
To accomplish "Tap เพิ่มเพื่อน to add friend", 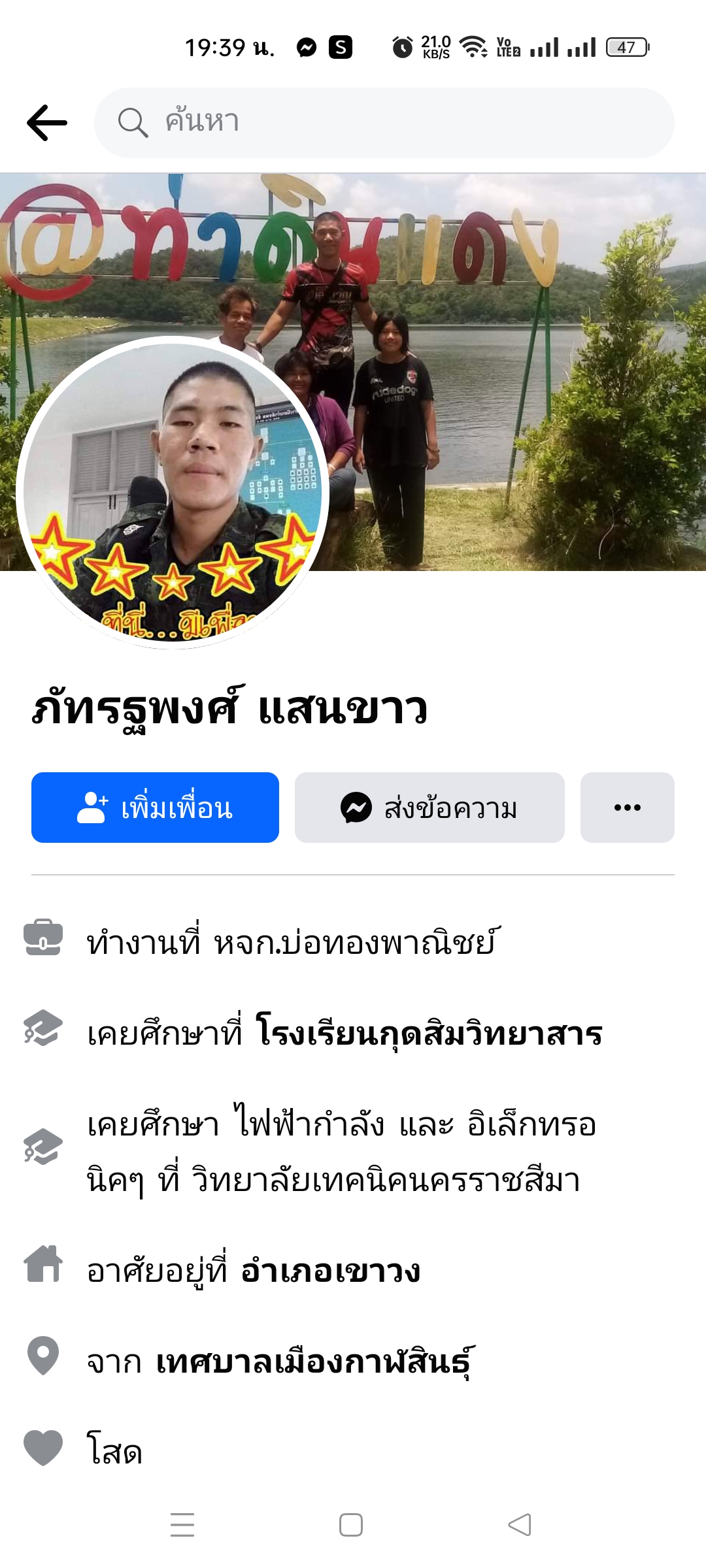I will point(155,808).
